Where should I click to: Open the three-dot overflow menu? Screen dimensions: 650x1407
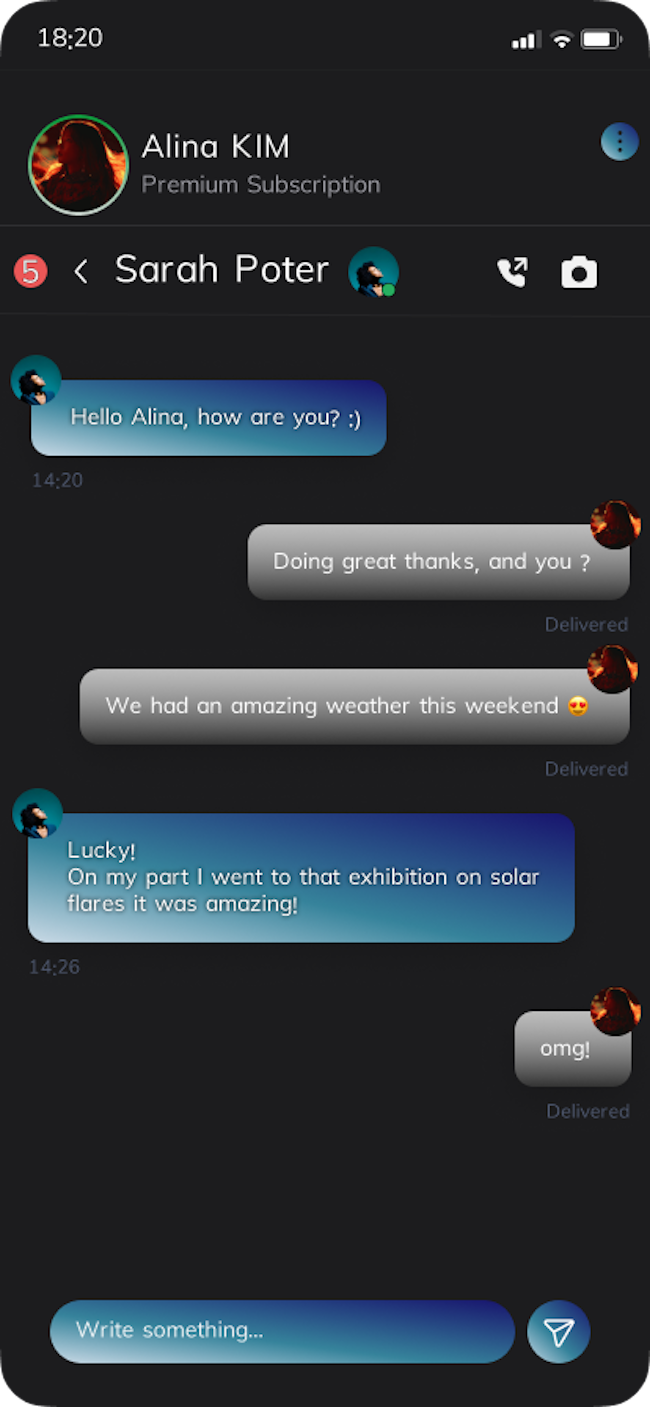coord(619,143)
